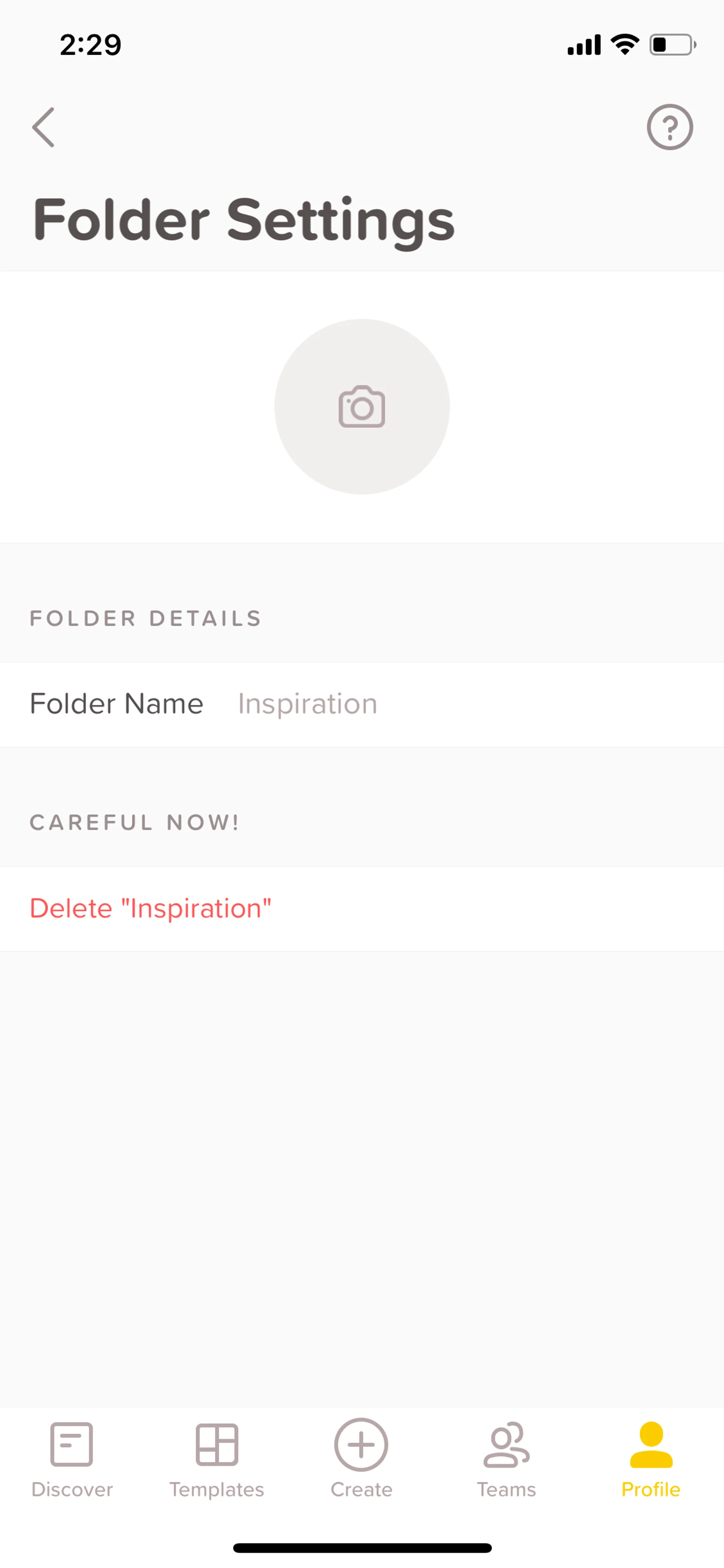Select the Create tab

click(361, 1459)
